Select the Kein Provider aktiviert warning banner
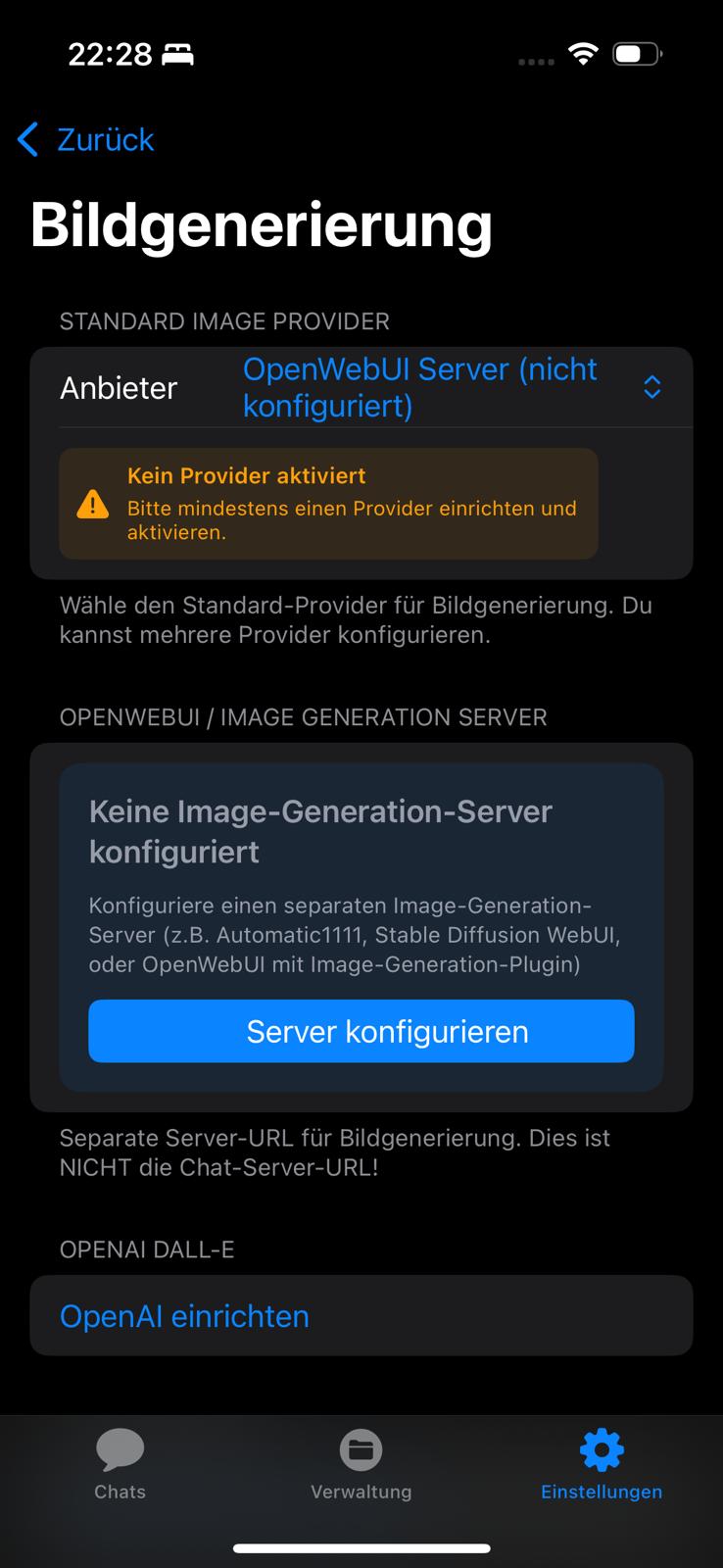The width and height of the screenshot is (723, 1568). pyautogui.click(x=328, y=504)
